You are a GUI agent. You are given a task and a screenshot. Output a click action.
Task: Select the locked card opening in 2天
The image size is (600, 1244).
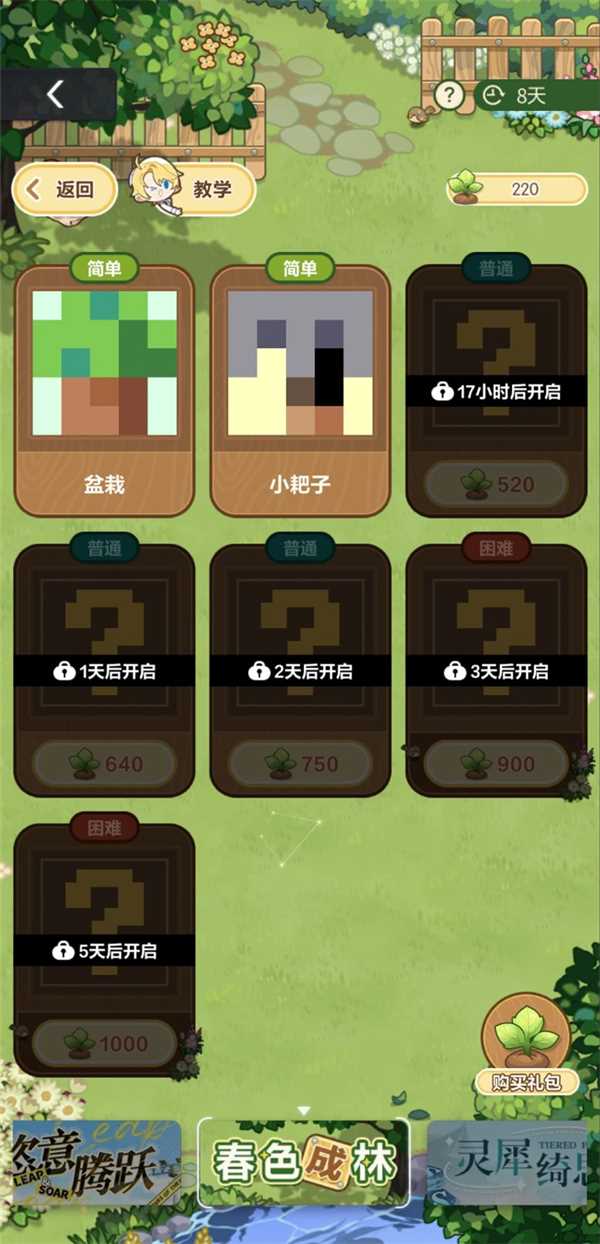[x=300, y=670]
